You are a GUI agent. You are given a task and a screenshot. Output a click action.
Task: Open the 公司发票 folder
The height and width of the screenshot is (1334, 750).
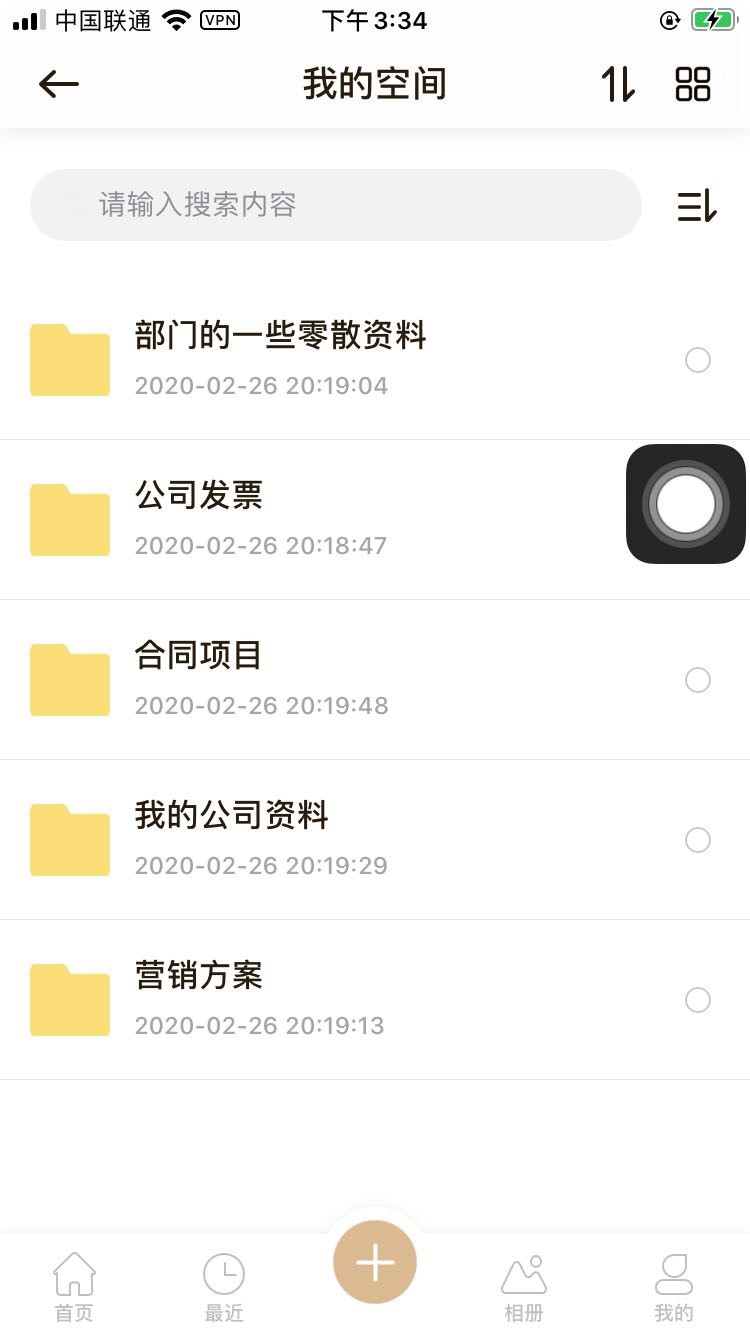(x=200, y=519)
